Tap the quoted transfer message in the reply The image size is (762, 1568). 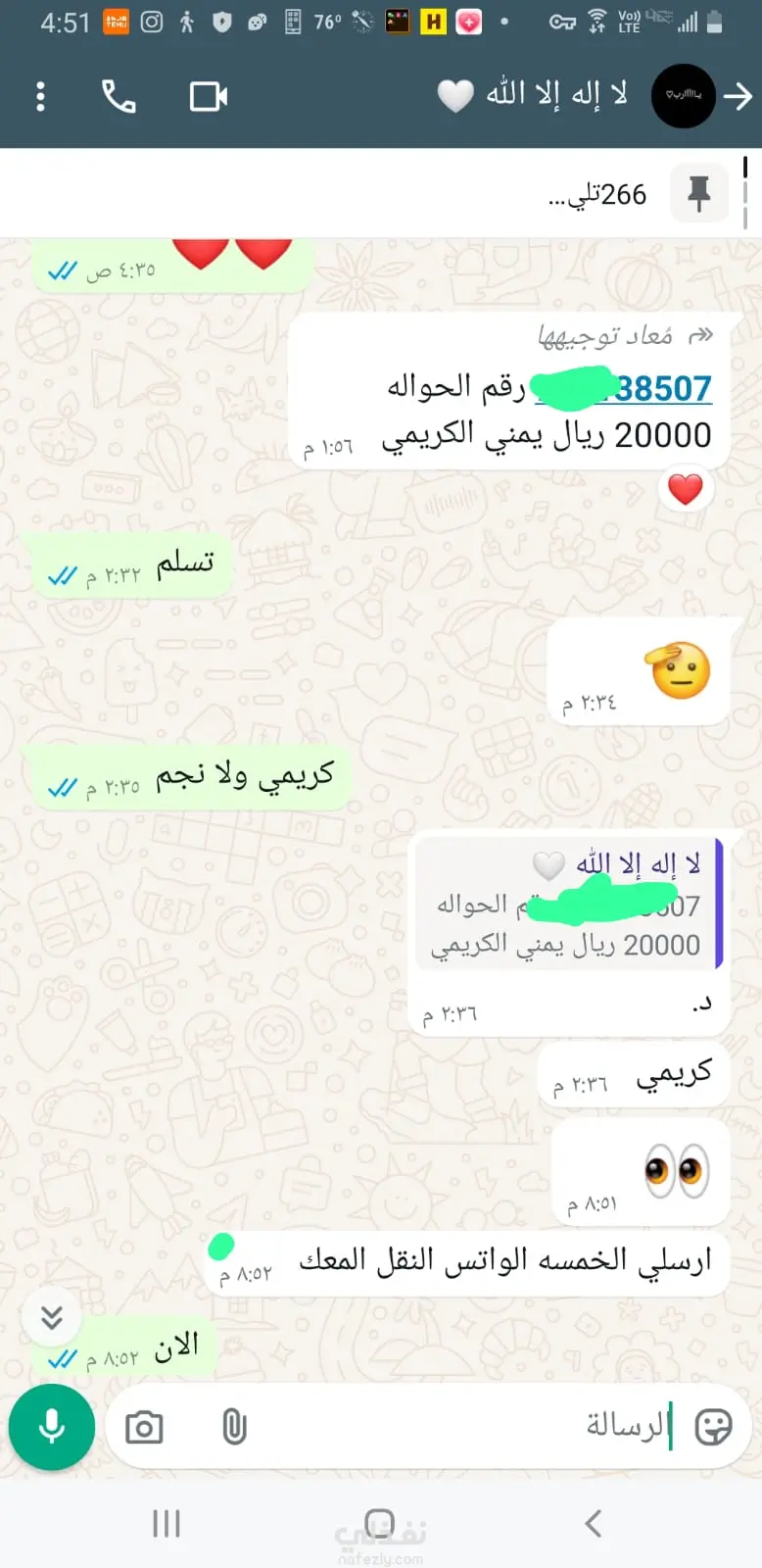tap(568, 904)
